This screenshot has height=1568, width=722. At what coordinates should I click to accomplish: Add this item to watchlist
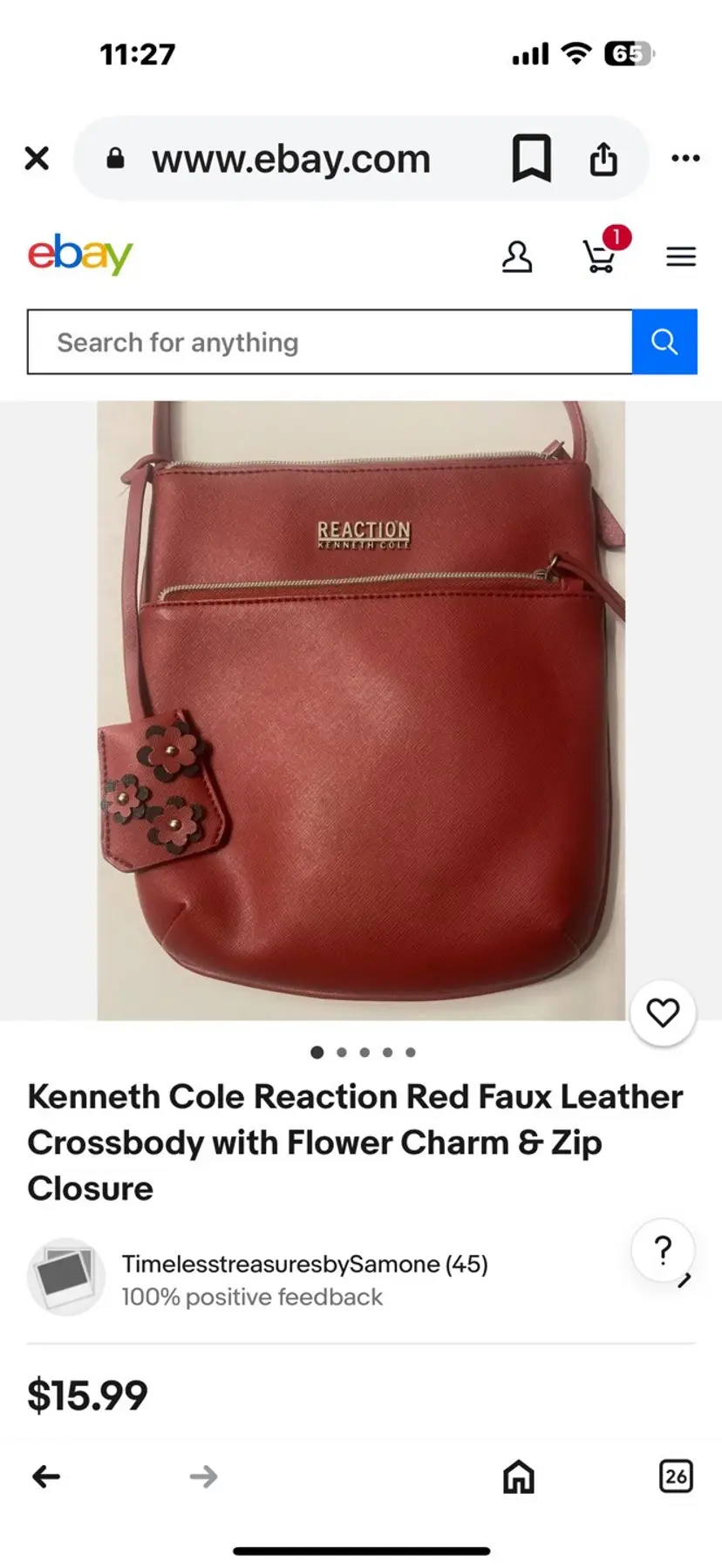[663, 1012]
